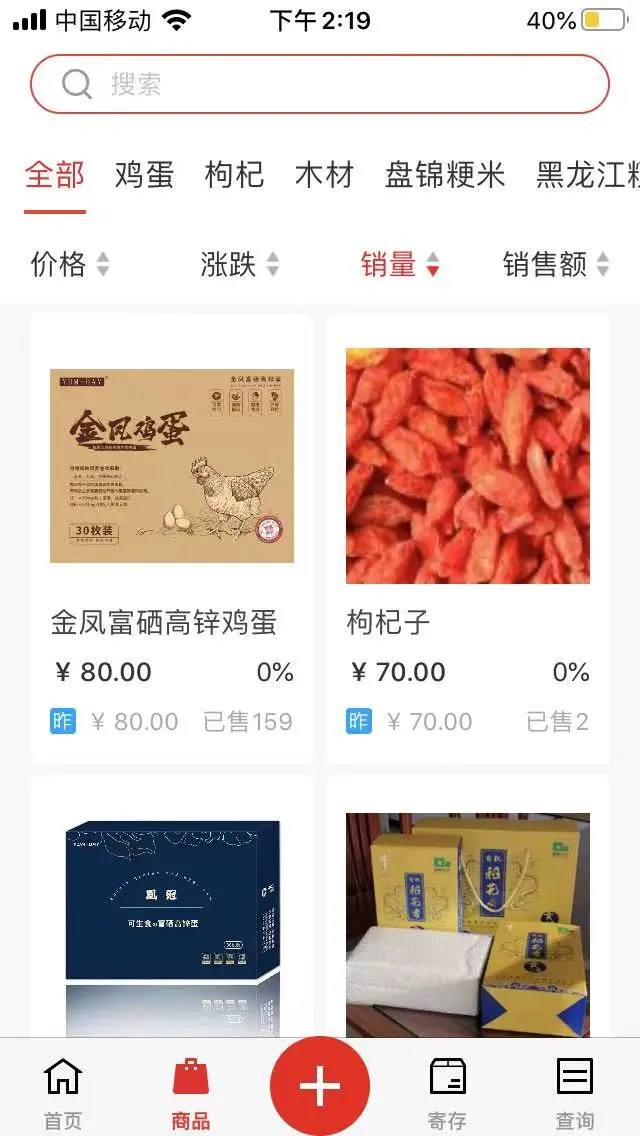
Task: Tap the red plus button
Action: click(x=320, y=1086)
